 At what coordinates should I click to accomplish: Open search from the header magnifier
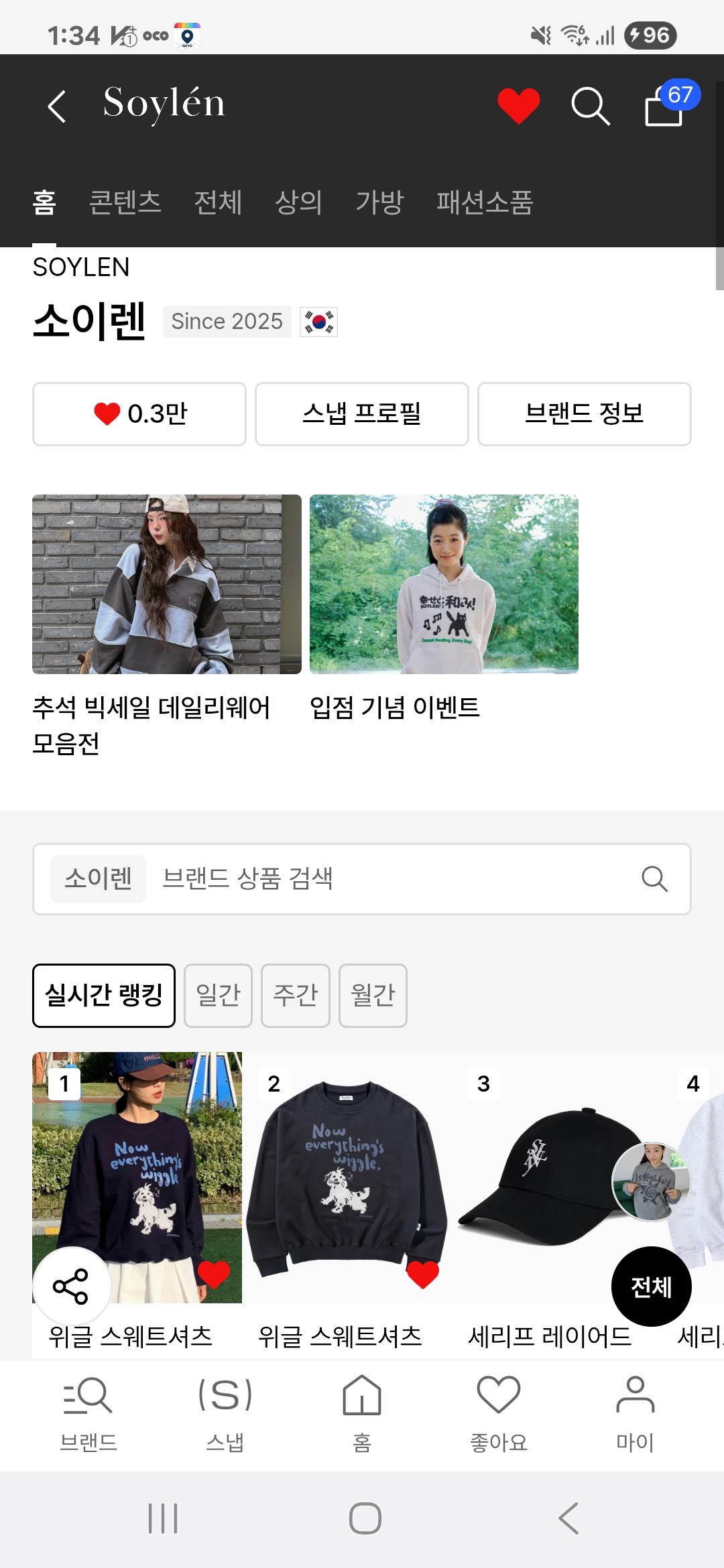tap(590, 106)
